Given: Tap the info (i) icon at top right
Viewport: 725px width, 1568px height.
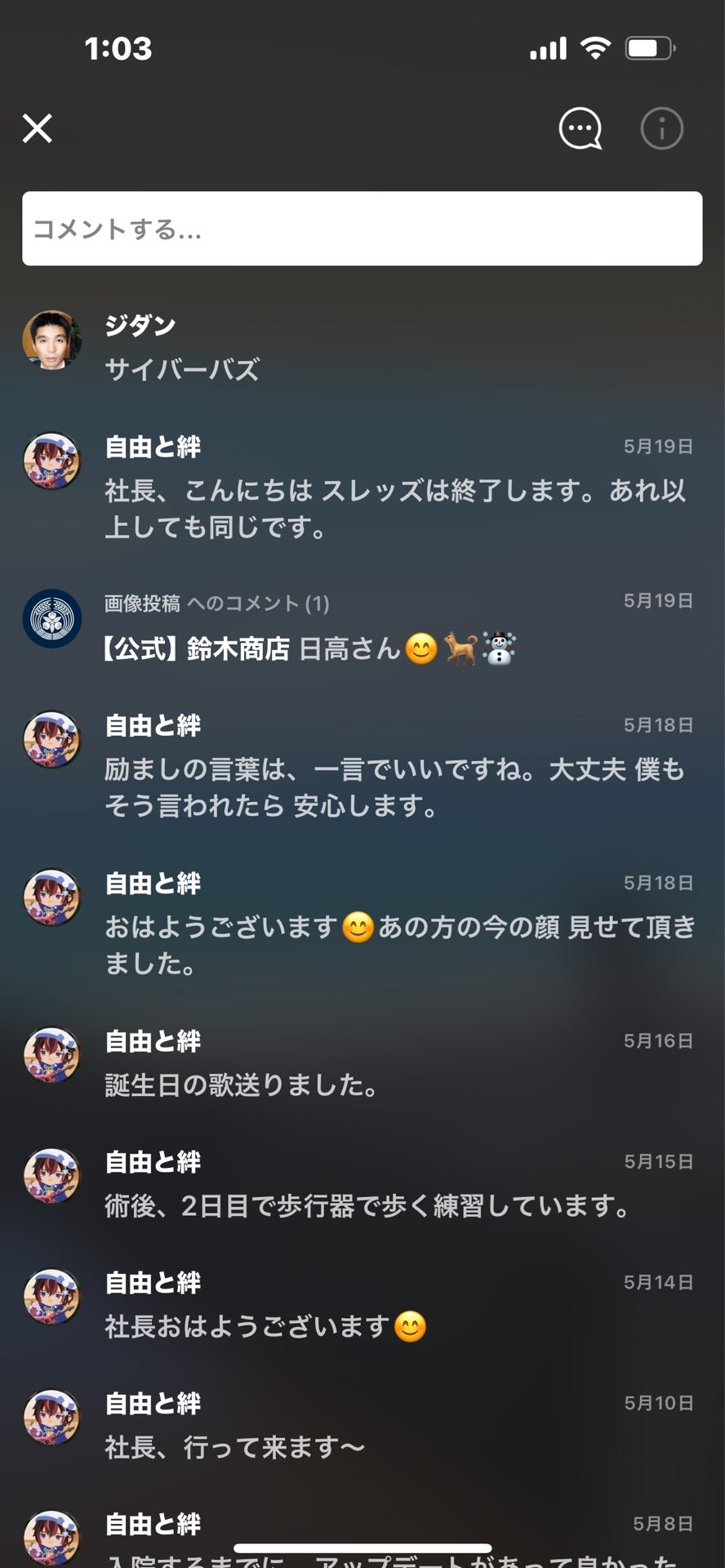Looking at the screenshot, I should coord(661,128).
